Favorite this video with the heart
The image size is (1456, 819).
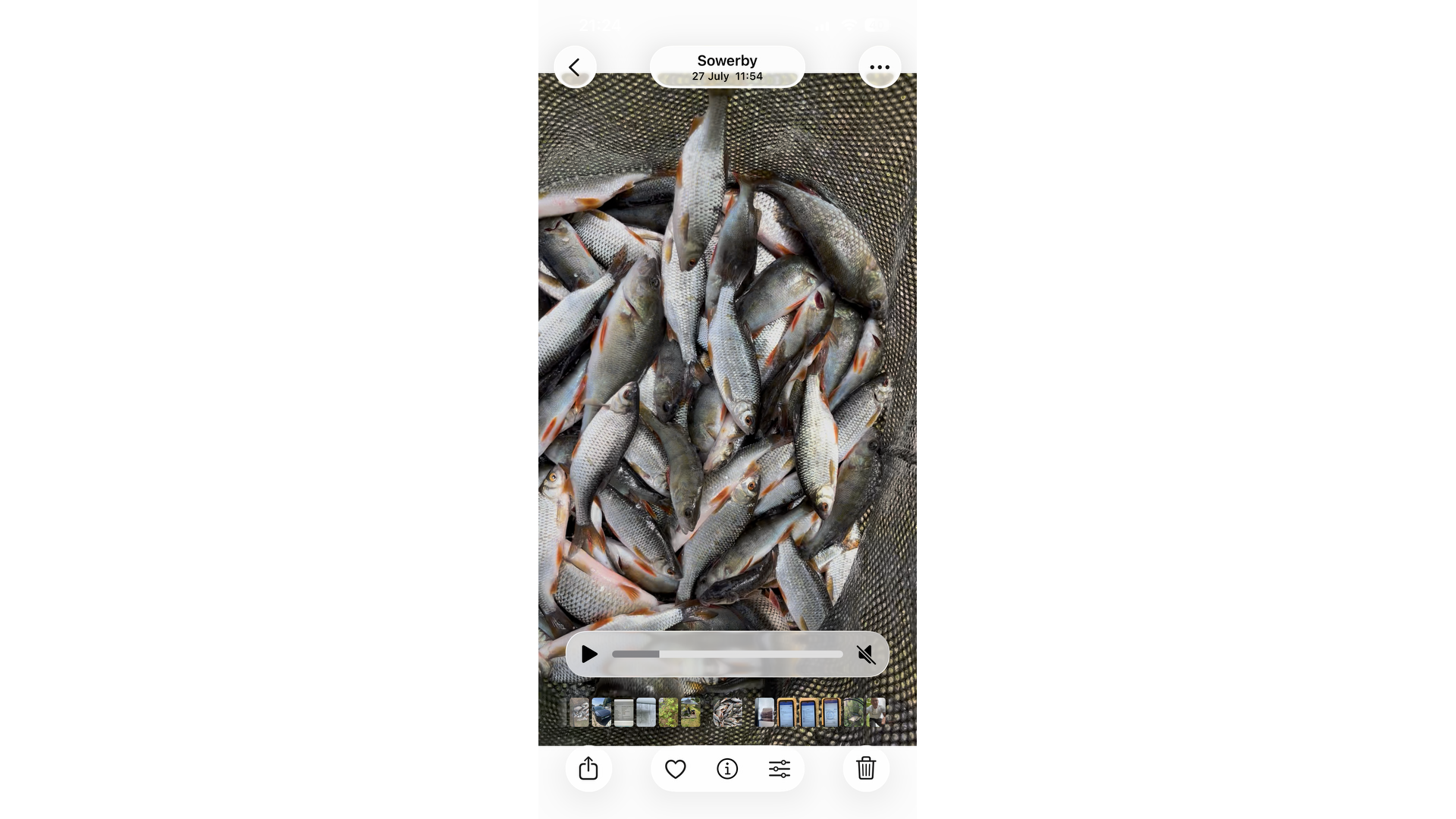click(675, 769)
